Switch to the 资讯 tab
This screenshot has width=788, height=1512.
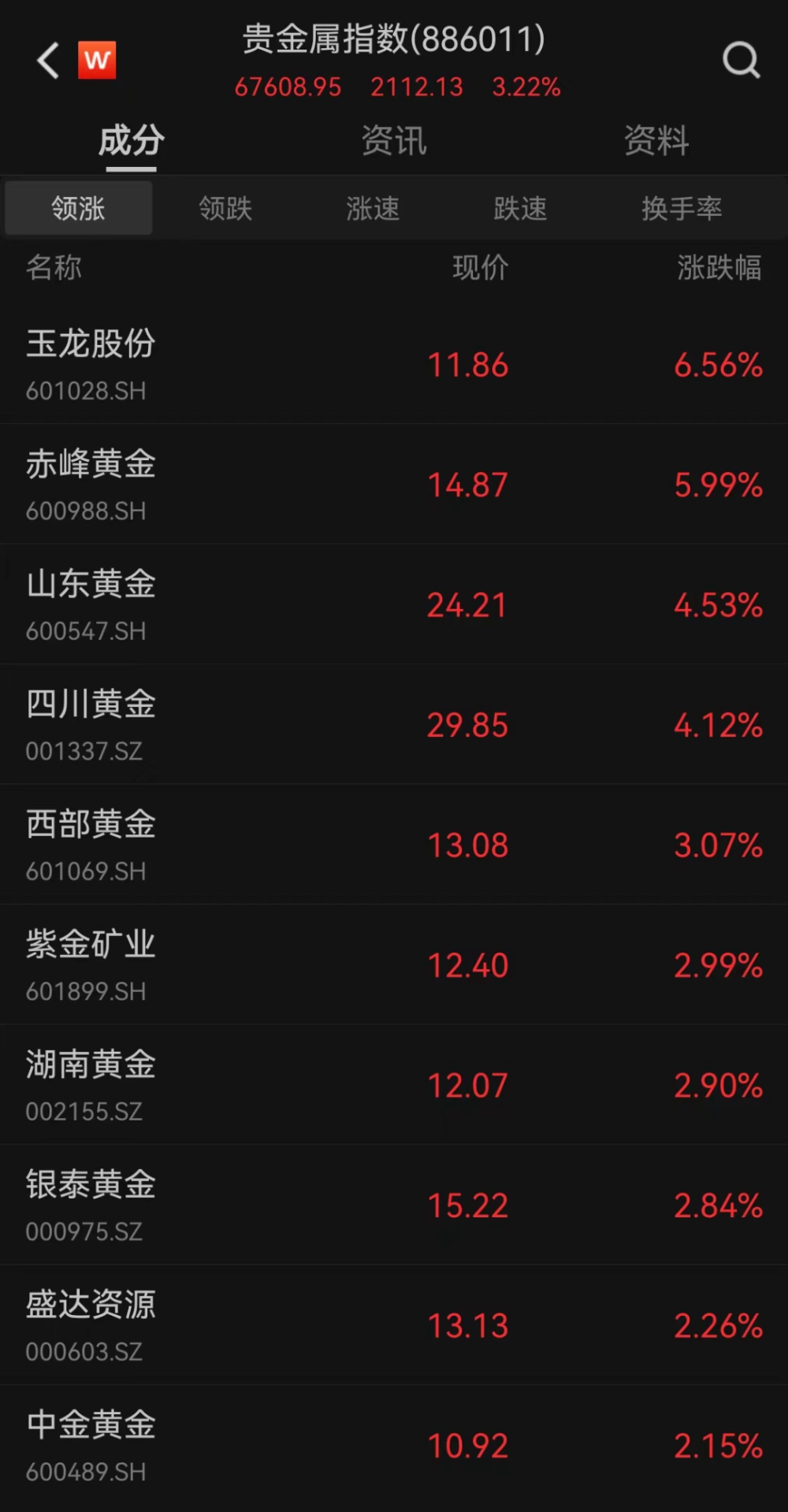pos(394,141)
